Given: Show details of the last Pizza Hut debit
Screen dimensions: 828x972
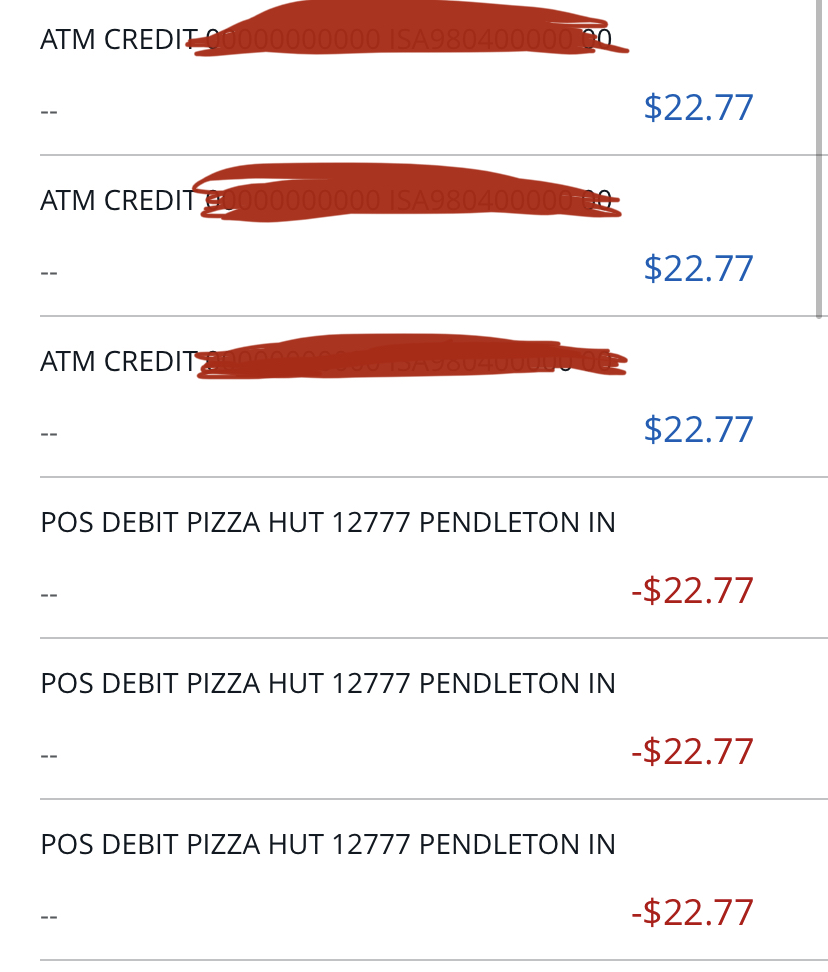Looking at the screenshot, I should pyautogui.click(x=400, y=879).
